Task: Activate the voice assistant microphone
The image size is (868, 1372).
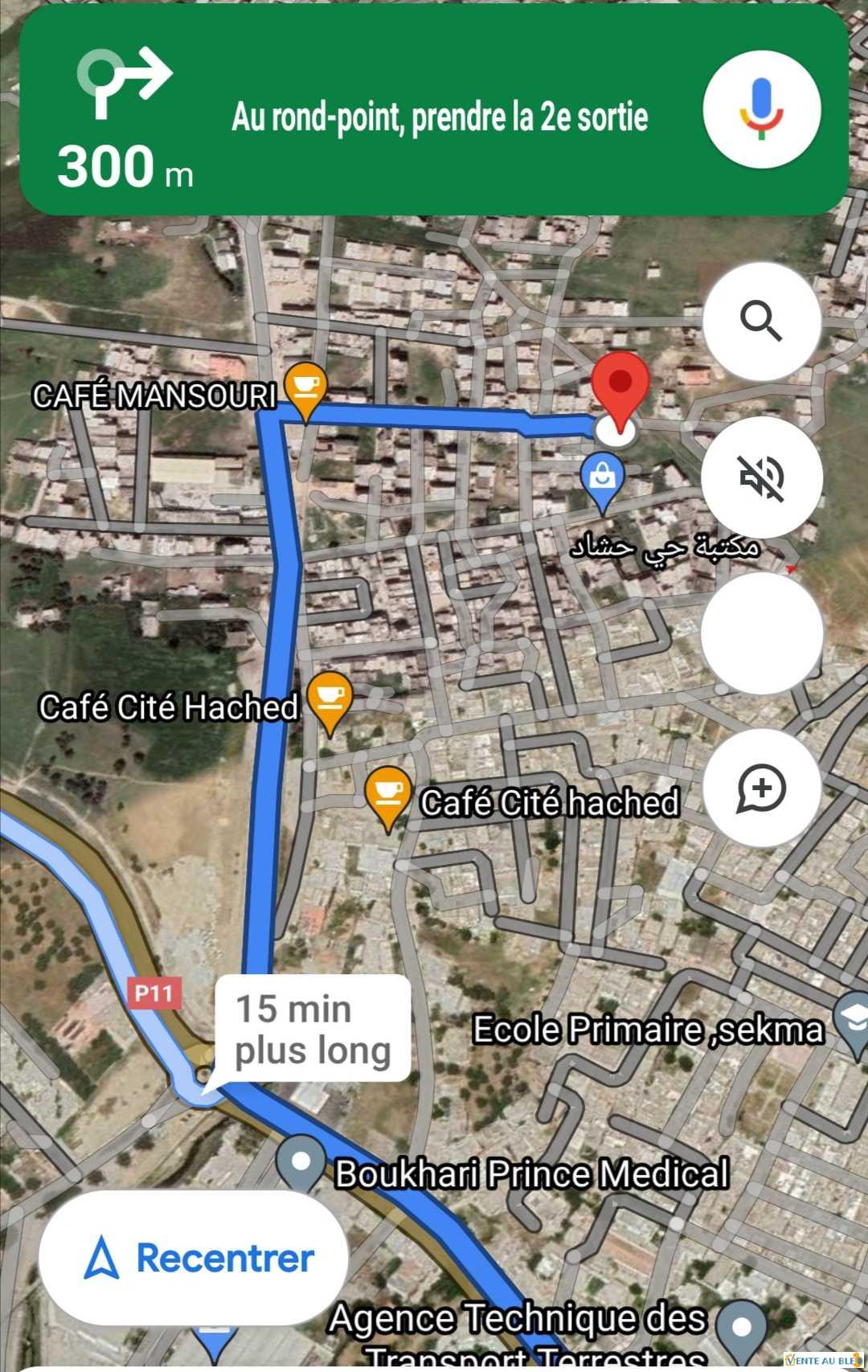Action: click(761, 109)
